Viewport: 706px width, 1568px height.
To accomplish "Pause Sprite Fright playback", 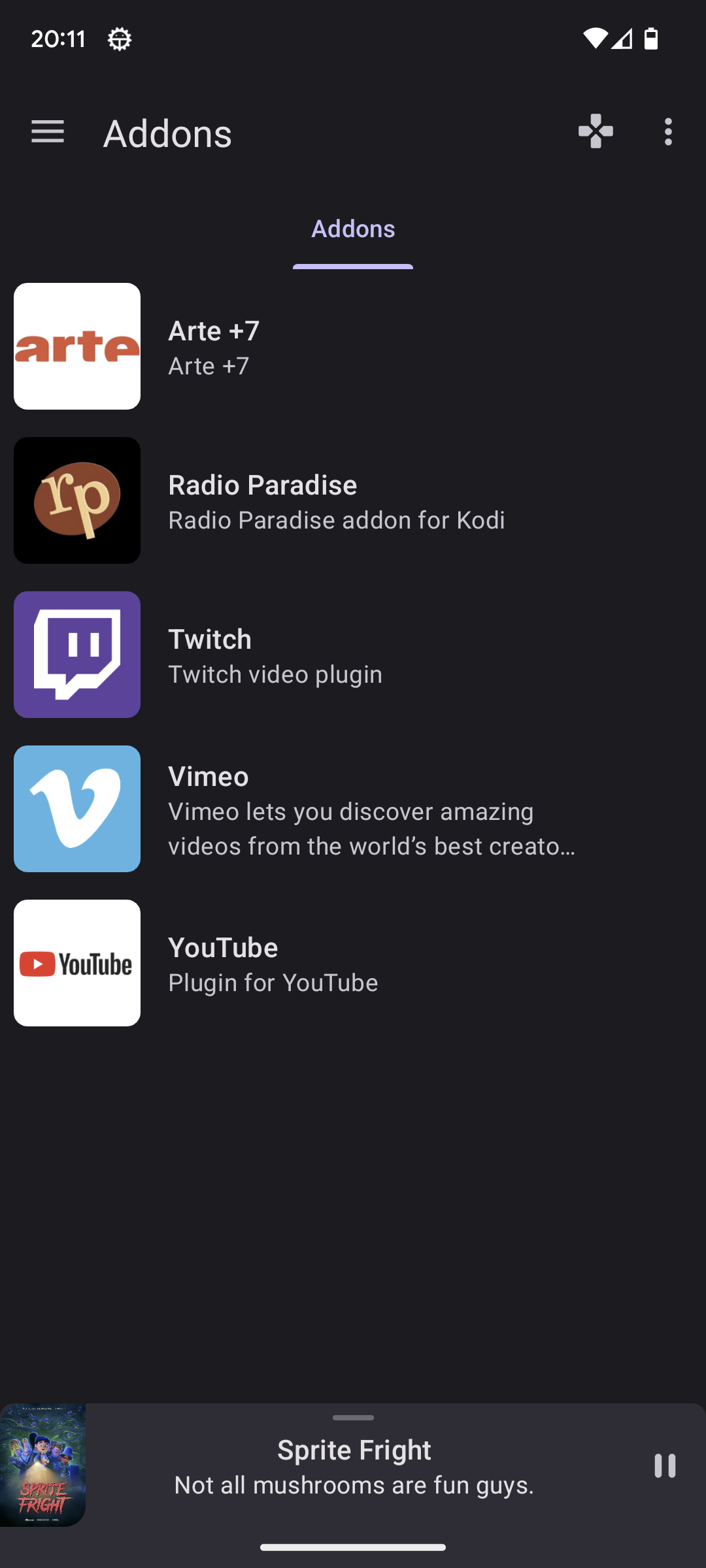I will (665, 1465).
